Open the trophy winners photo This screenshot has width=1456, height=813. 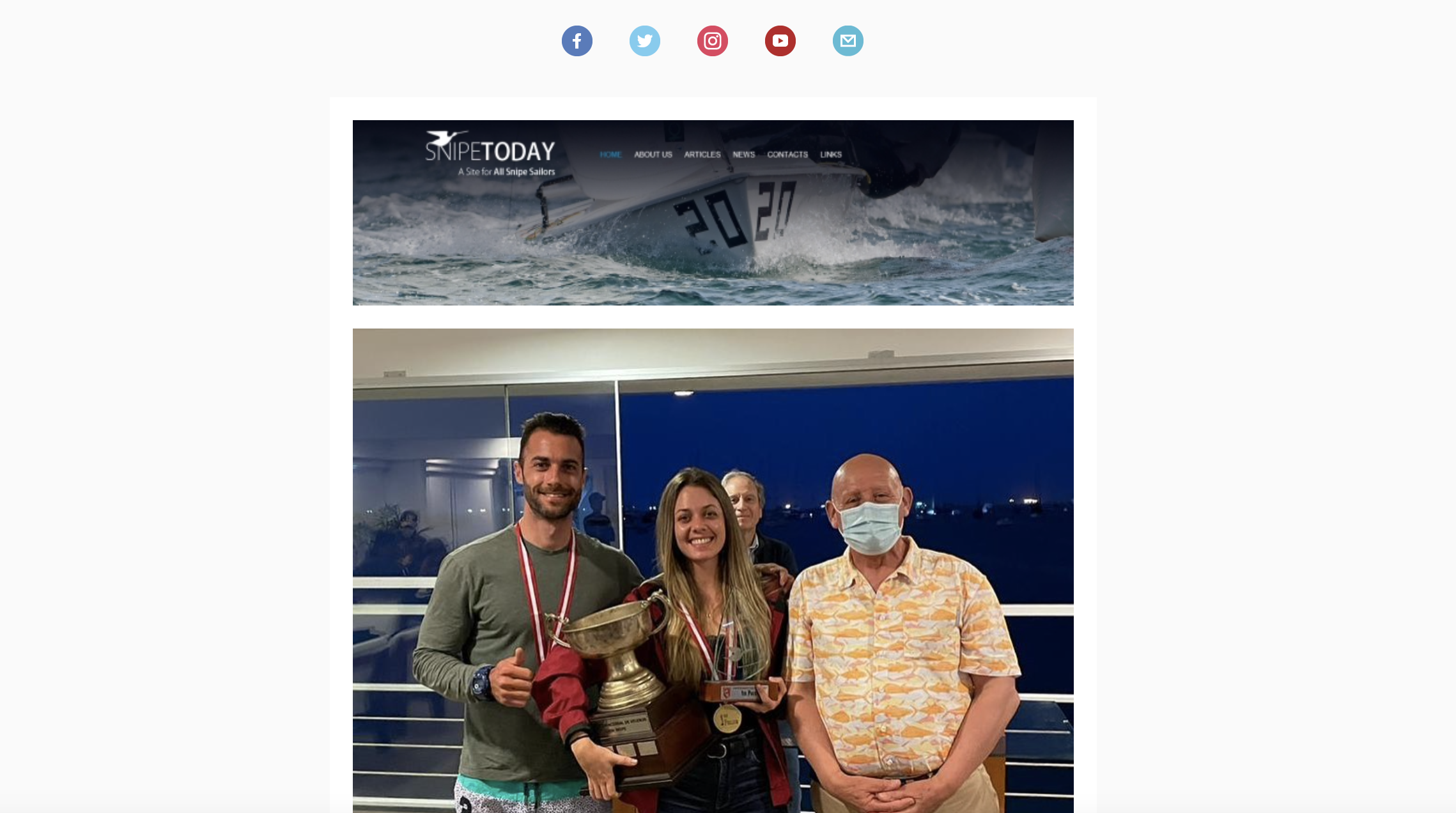click(x=713, y=570)
